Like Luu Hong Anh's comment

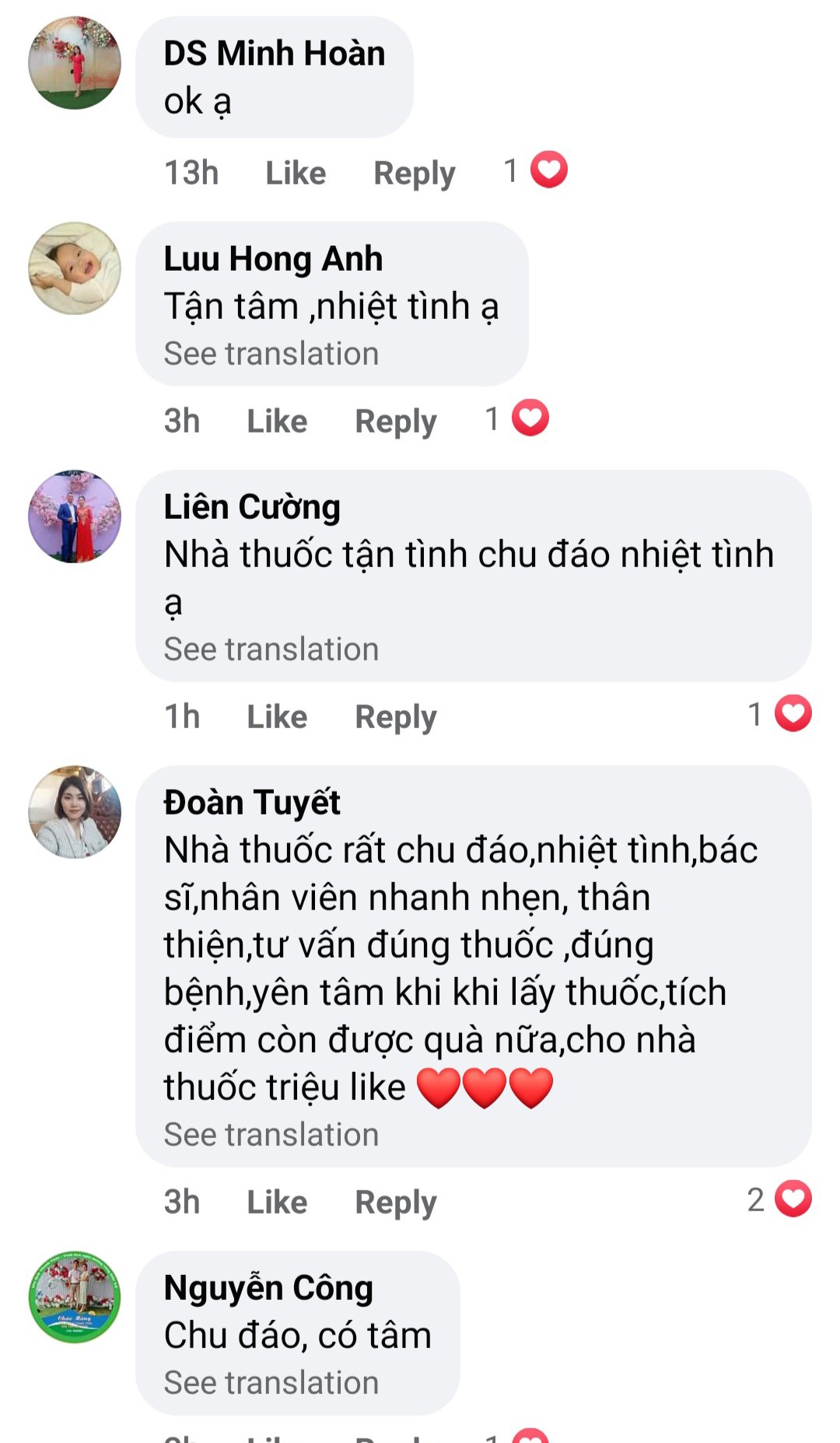pyautogui.click(x=276, y=421)
